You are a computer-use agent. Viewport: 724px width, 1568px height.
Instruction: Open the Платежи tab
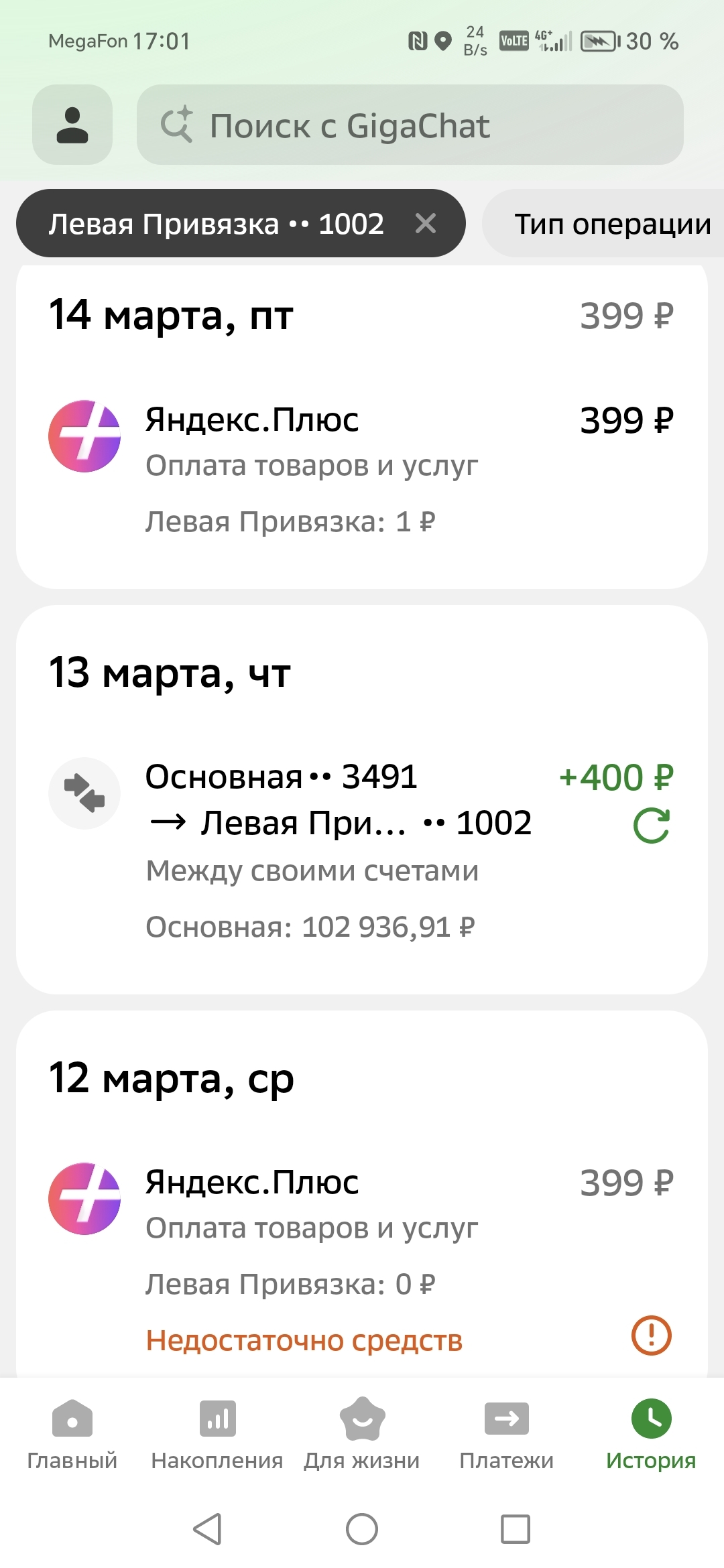[507, 1434]
